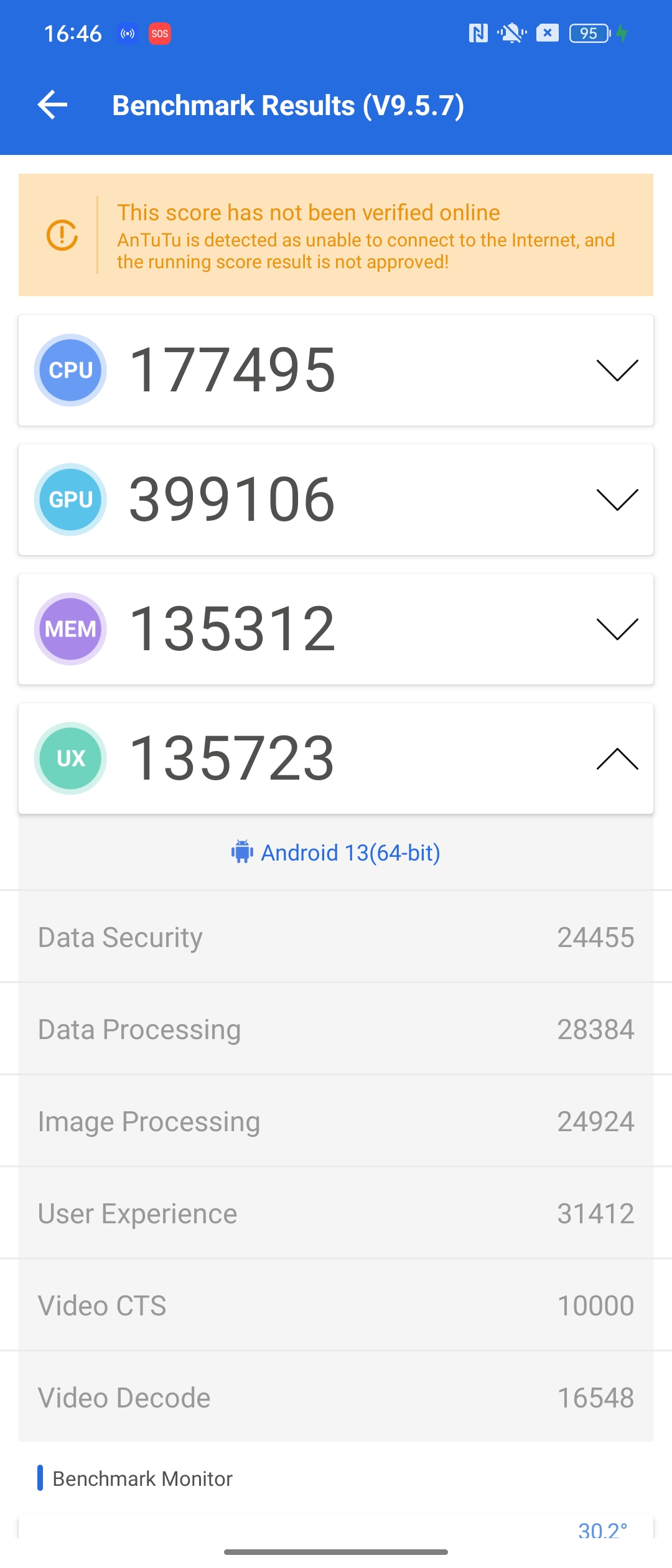672x1568 pixels.
Task: Select the Video Decode result row
Action: click(336, 1397)
